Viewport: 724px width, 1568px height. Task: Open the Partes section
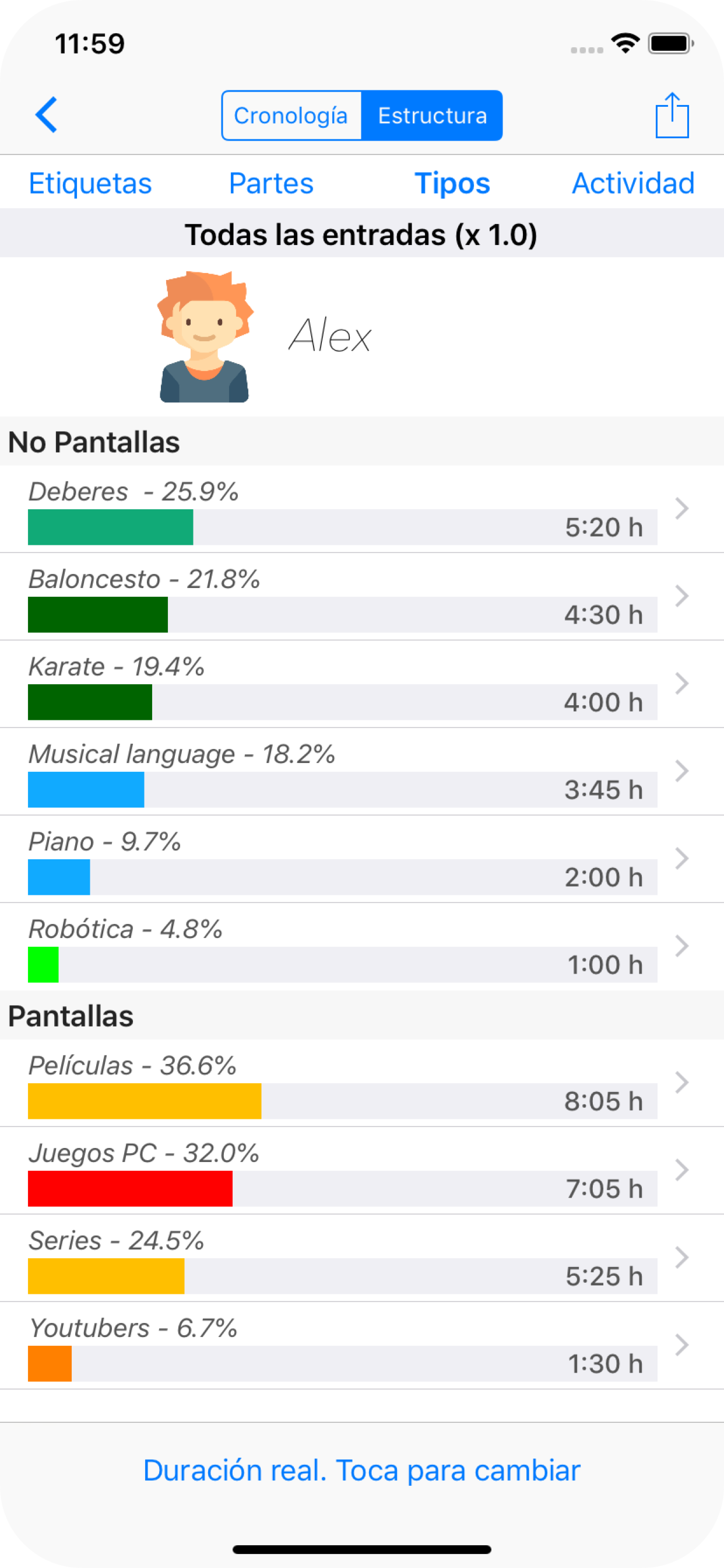(271, 183)
